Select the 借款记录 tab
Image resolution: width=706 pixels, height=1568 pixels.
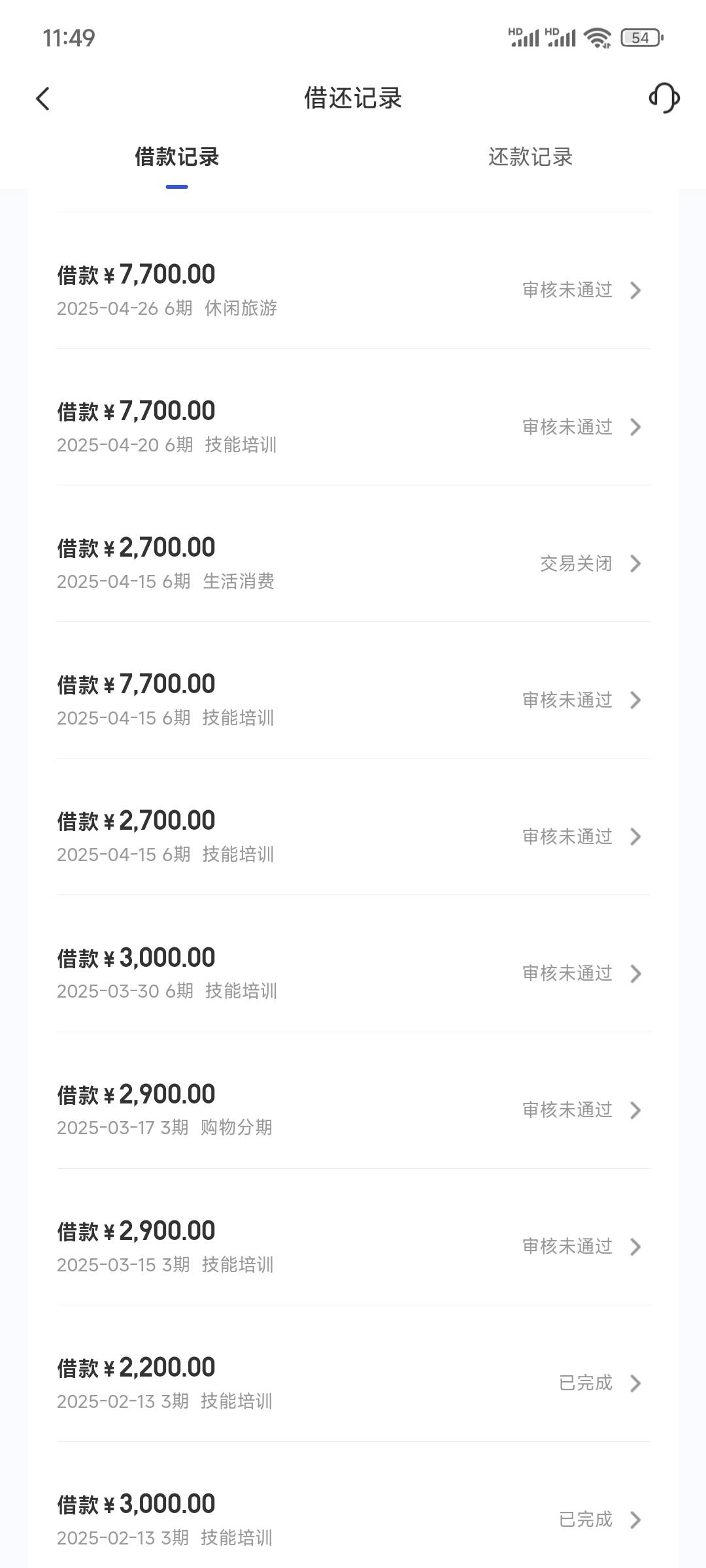coord(176,157)
